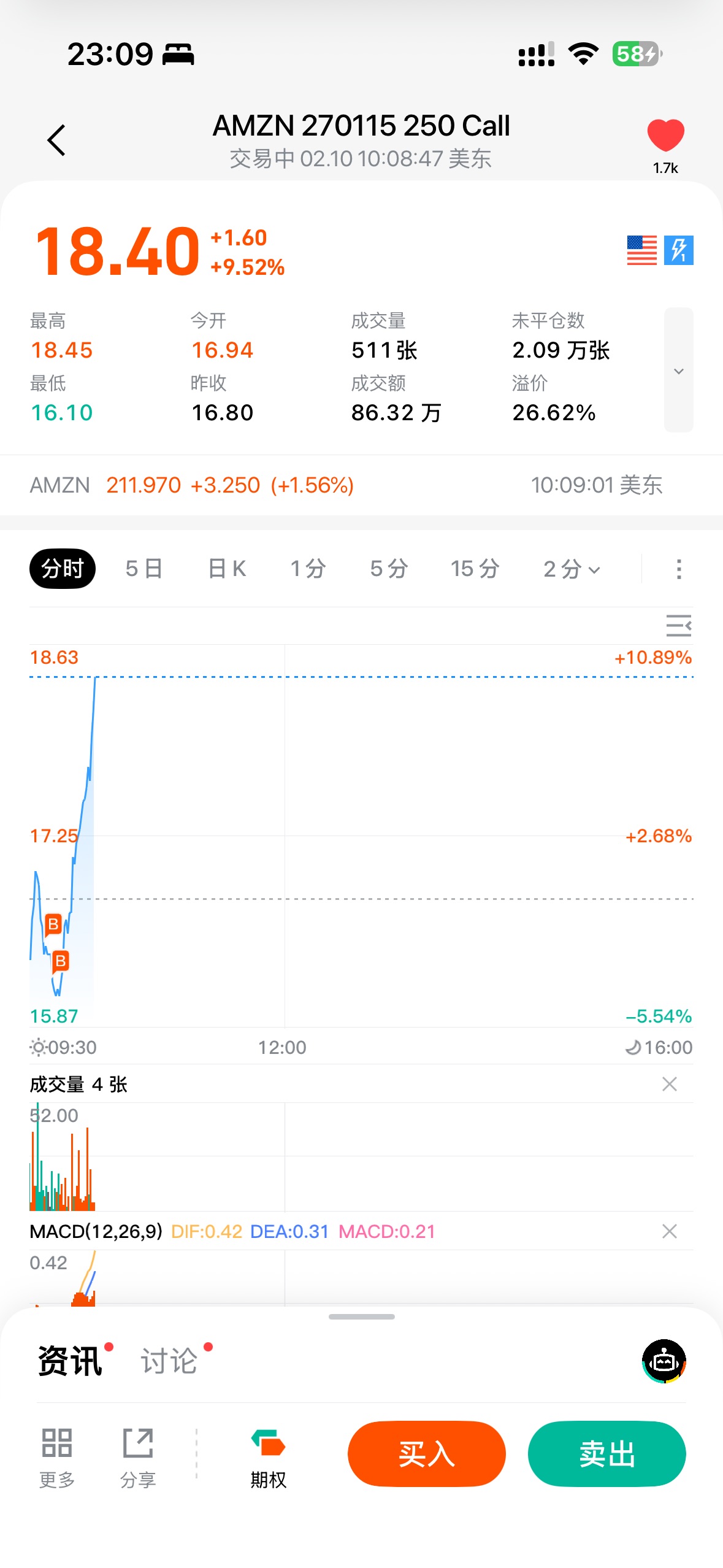Tap the red heart favorite icon
Screen dimensions: 723x1568
tap(665, 136)
